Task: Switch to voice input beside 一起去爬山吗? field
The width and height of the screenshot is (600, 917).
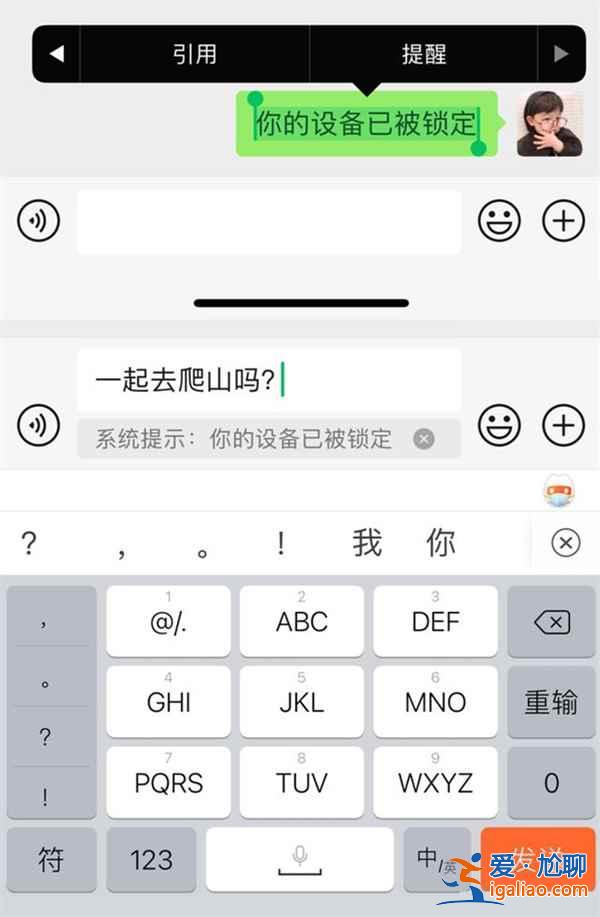Action: click(x=38, y=426)
